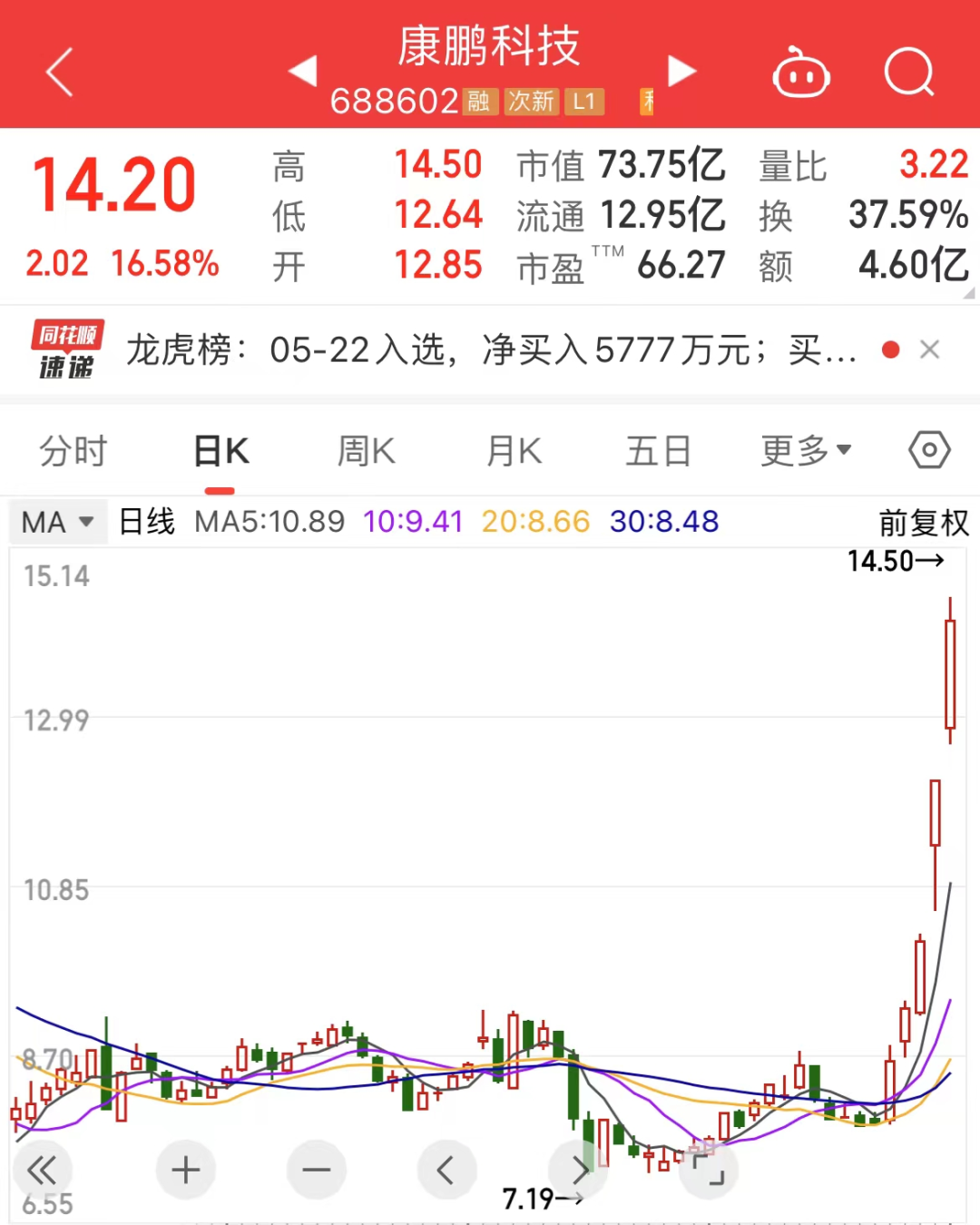Open stock search
Image resolution: width=980 pixels, height=1225 pixels.
(x=909, y=73)
